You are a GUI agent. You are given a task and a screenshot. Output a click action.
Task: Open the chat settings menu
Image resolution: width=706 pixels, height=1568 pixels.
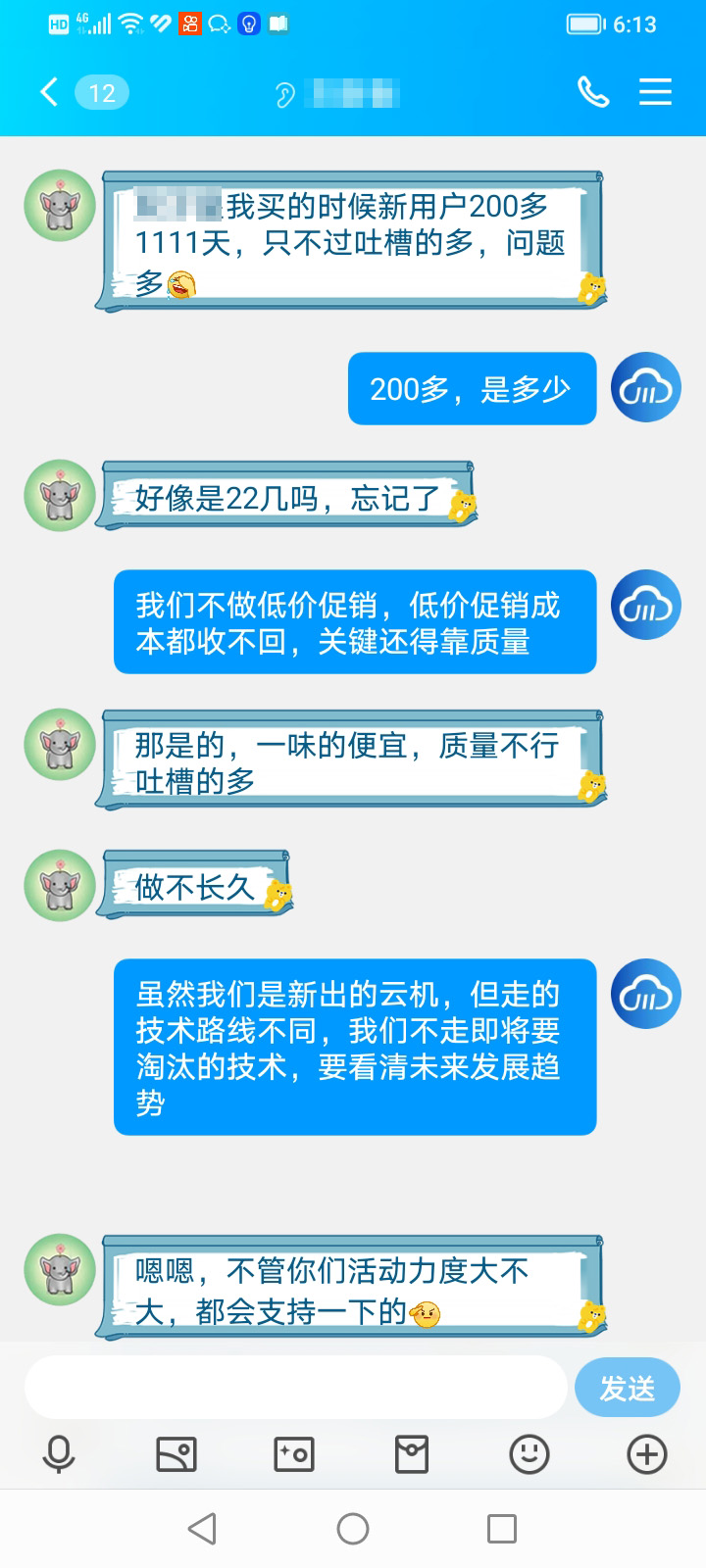tap(655, 92)
